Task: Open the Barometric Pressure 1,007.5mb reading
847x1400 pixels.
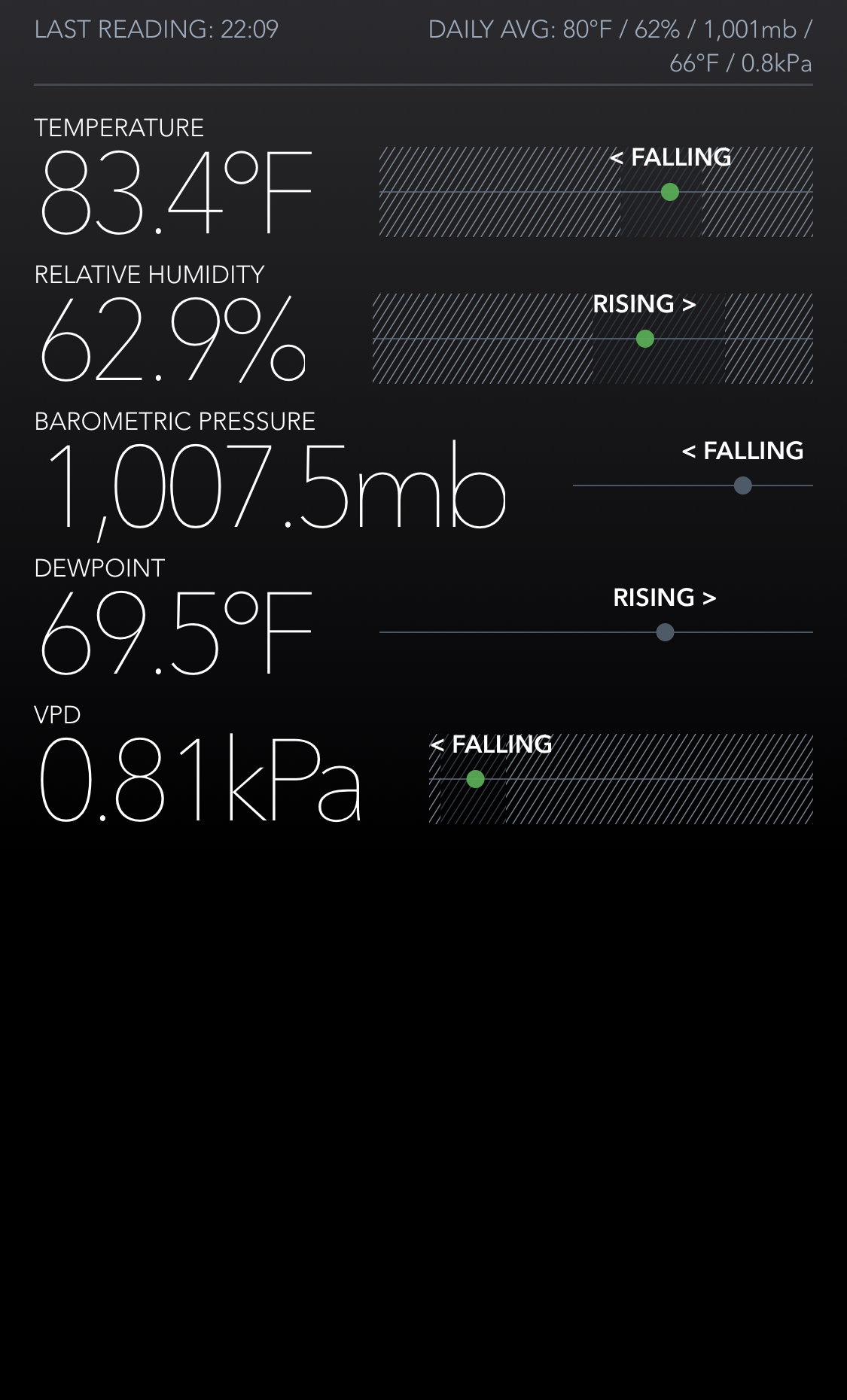Action: (275, 485)
